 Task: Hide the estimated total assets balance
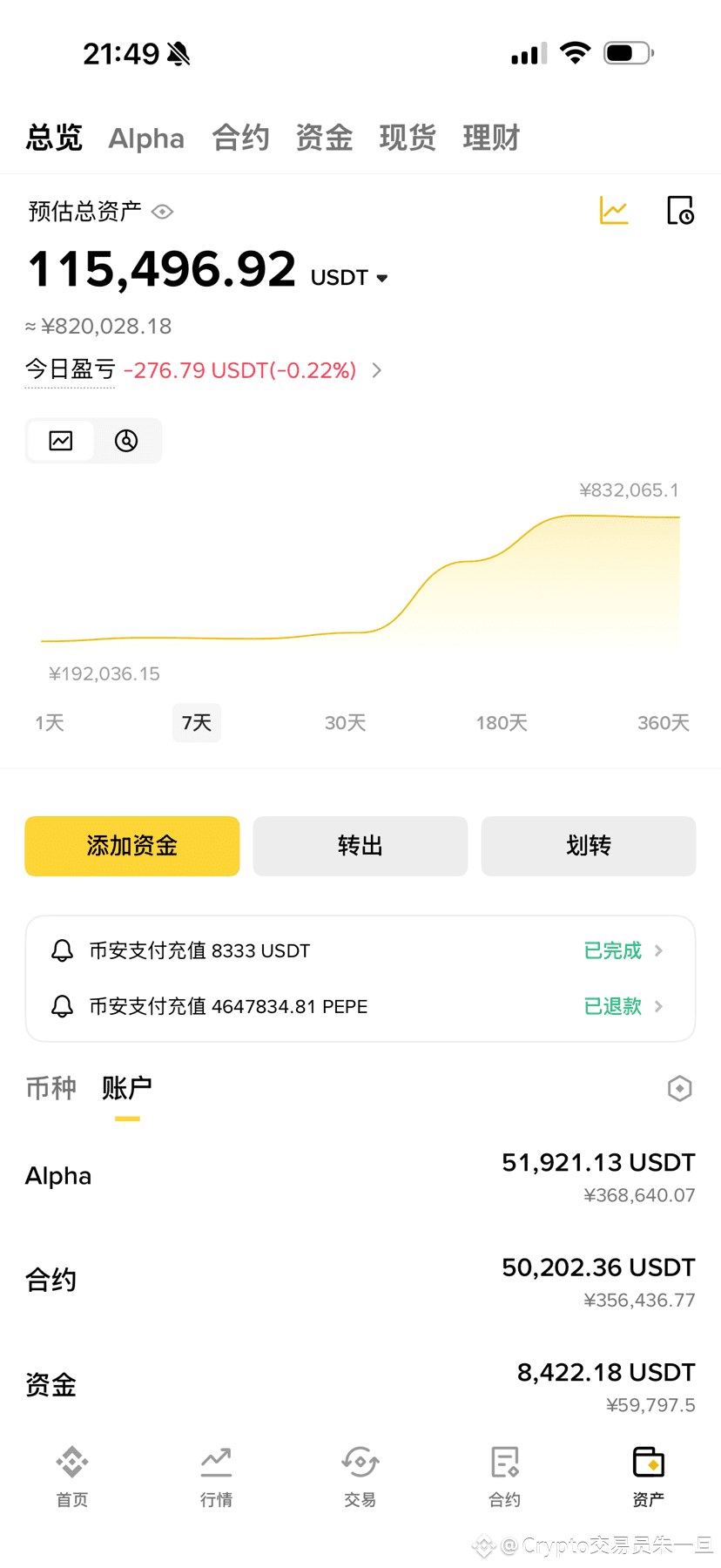(x=163, y=212)
